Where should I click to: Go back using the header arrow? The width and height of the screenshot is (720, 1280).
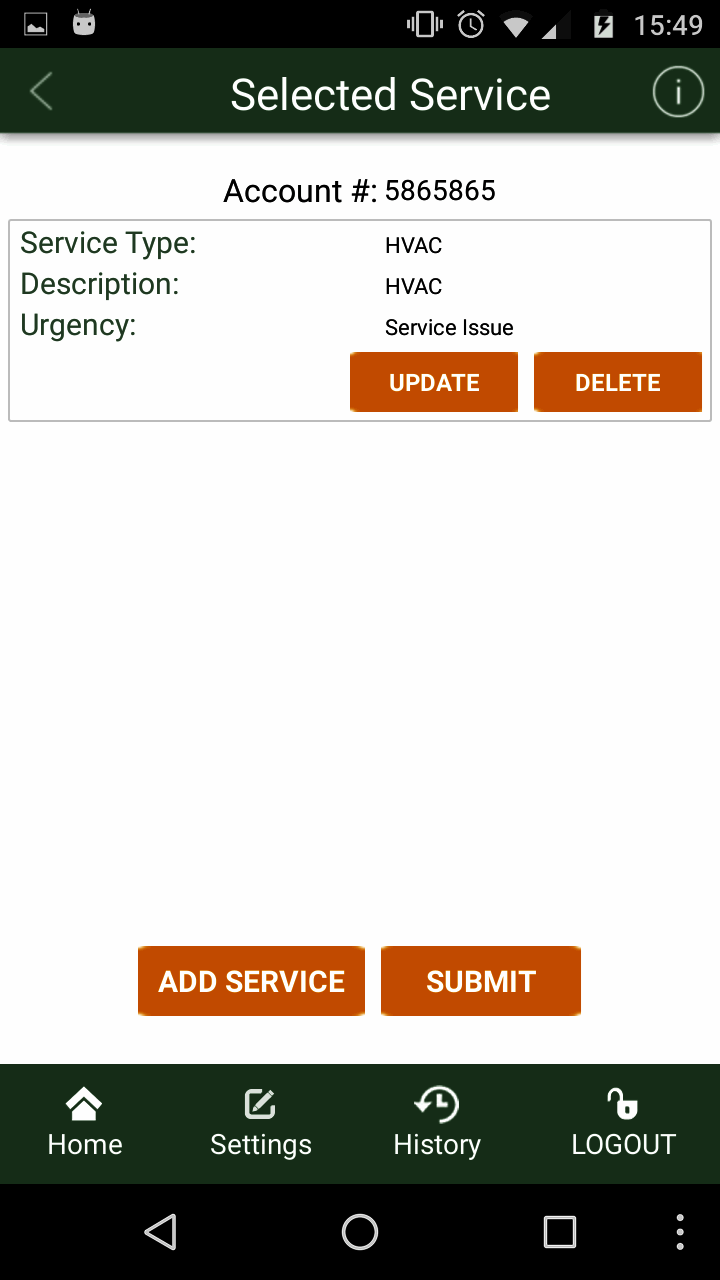click(x=42, y=93)
